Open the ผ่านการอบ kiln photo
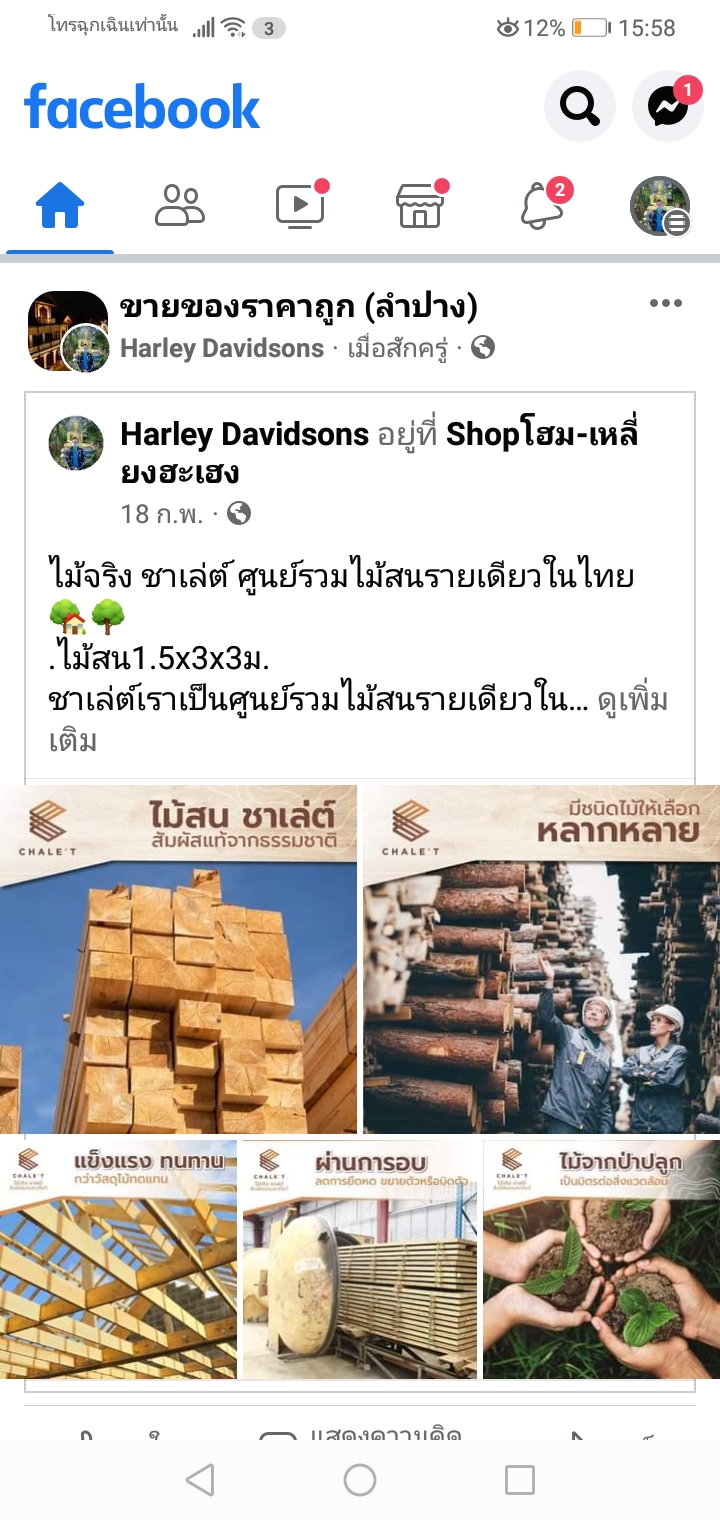The image size is (720, 1520). [360, 1260]
